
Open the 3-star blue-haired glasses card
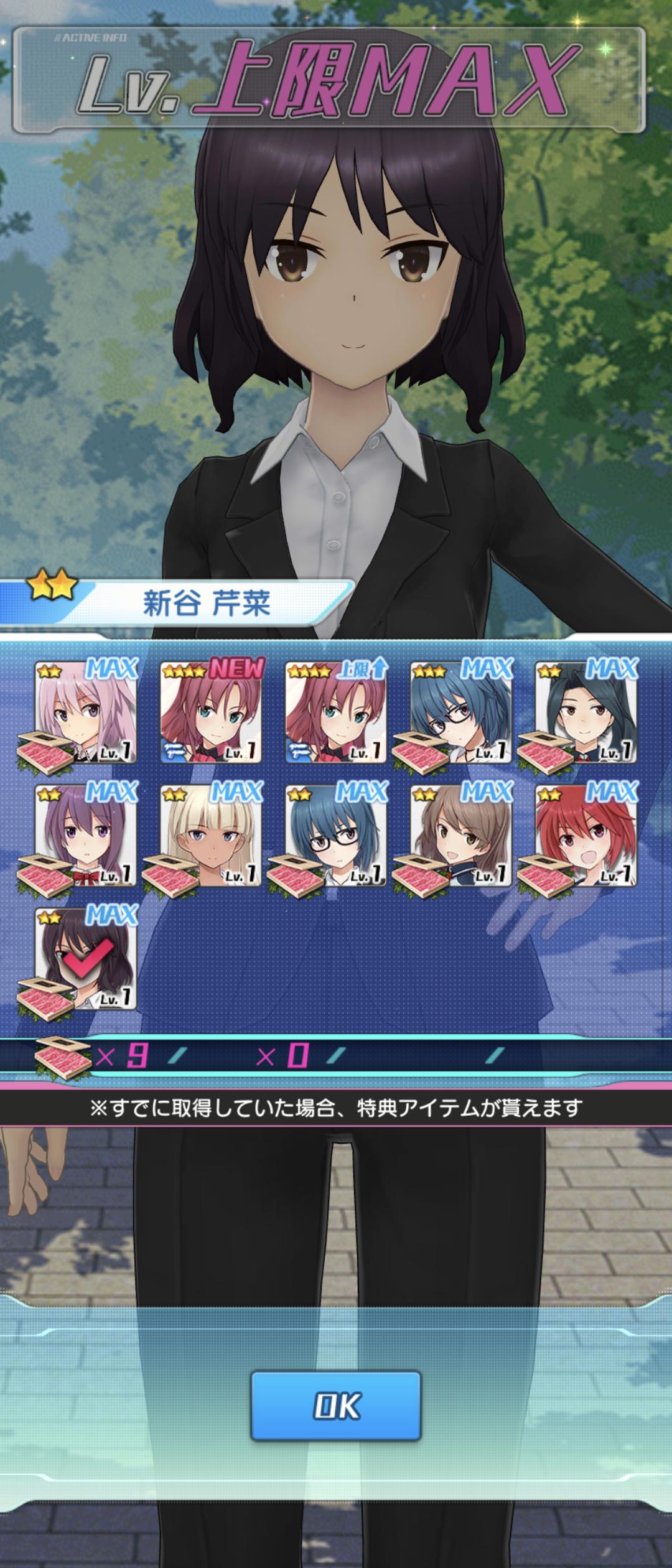tap(462, 712)
